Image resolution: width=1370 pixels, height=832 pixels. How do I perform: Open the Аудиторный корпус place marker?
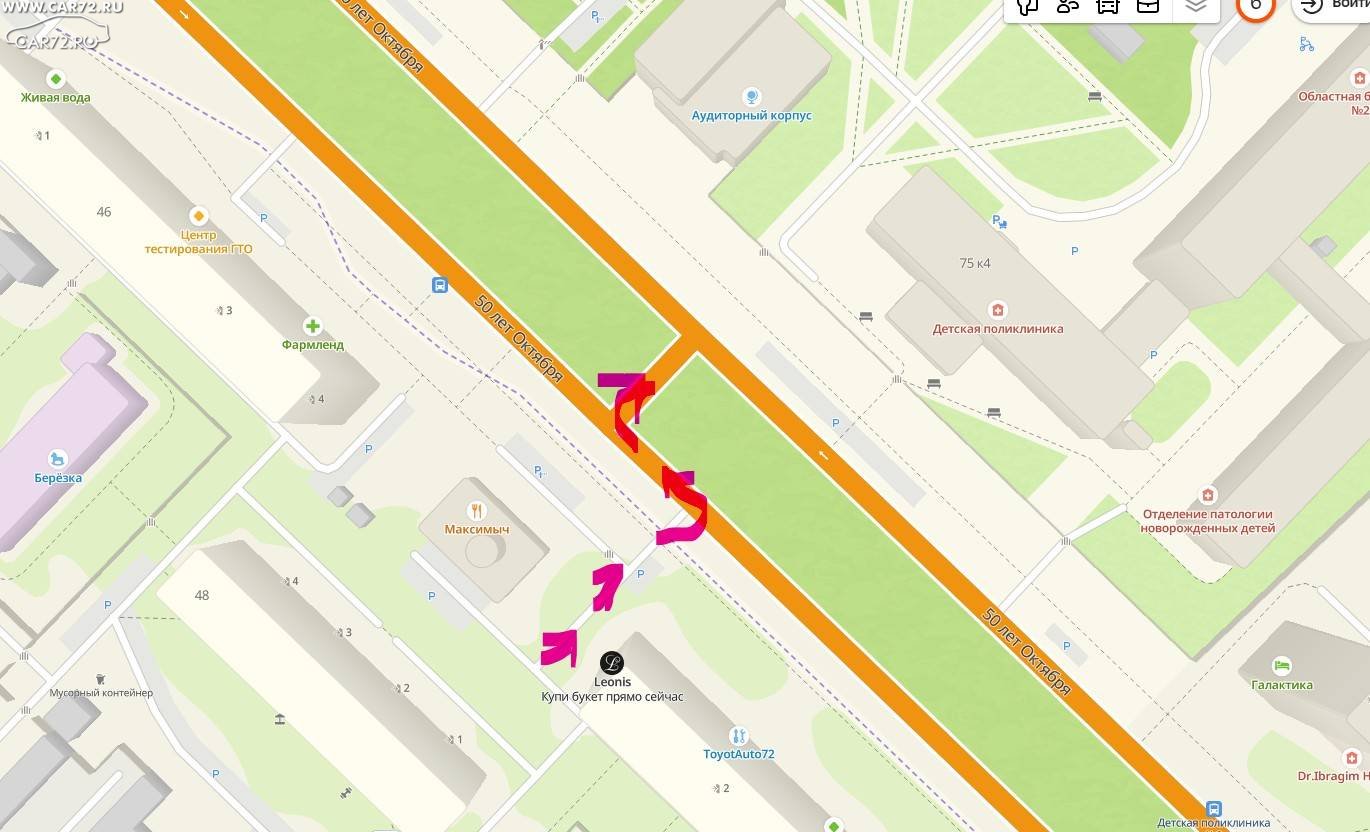[x=751, y=97]
